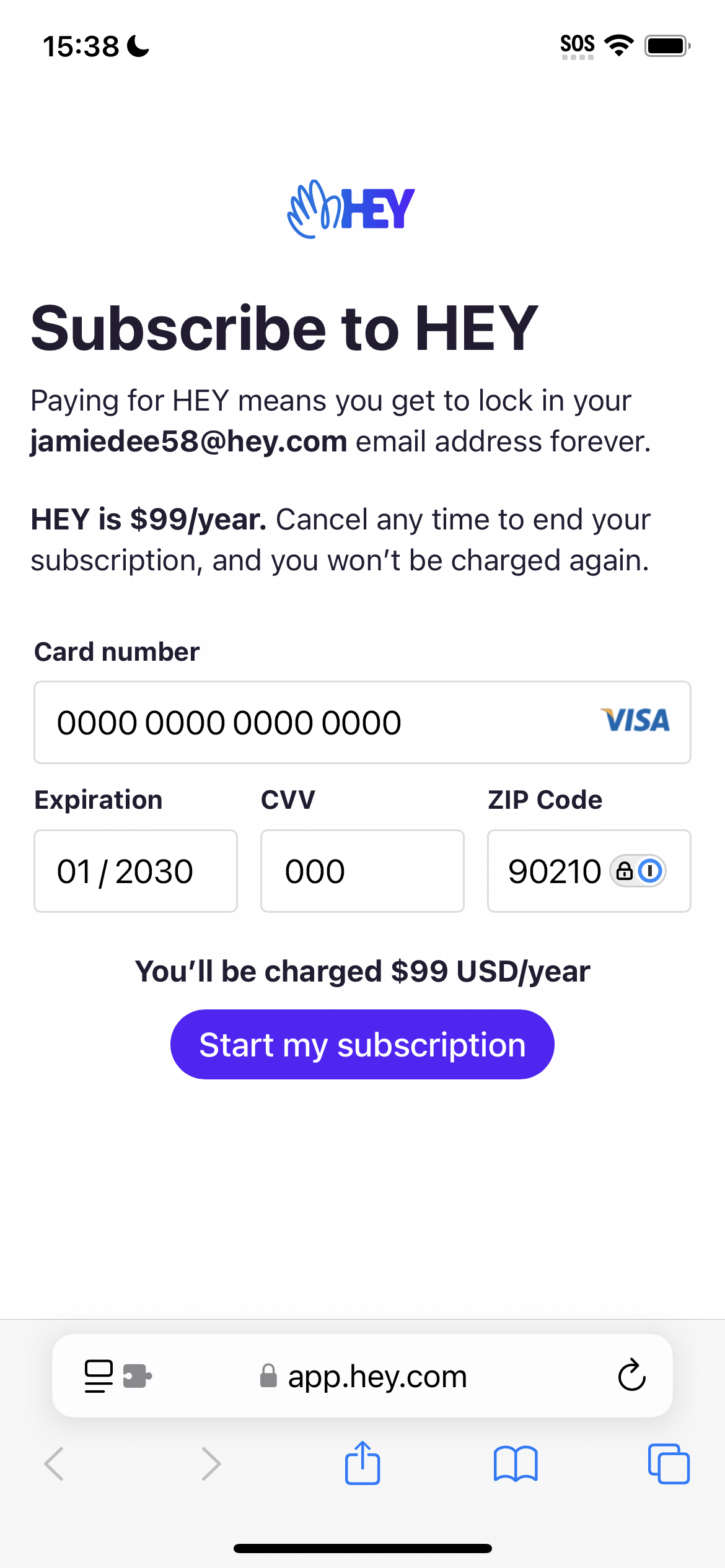Edit the Expiration date field
The image size is (725, 1568).
click(x=136, y=871)
